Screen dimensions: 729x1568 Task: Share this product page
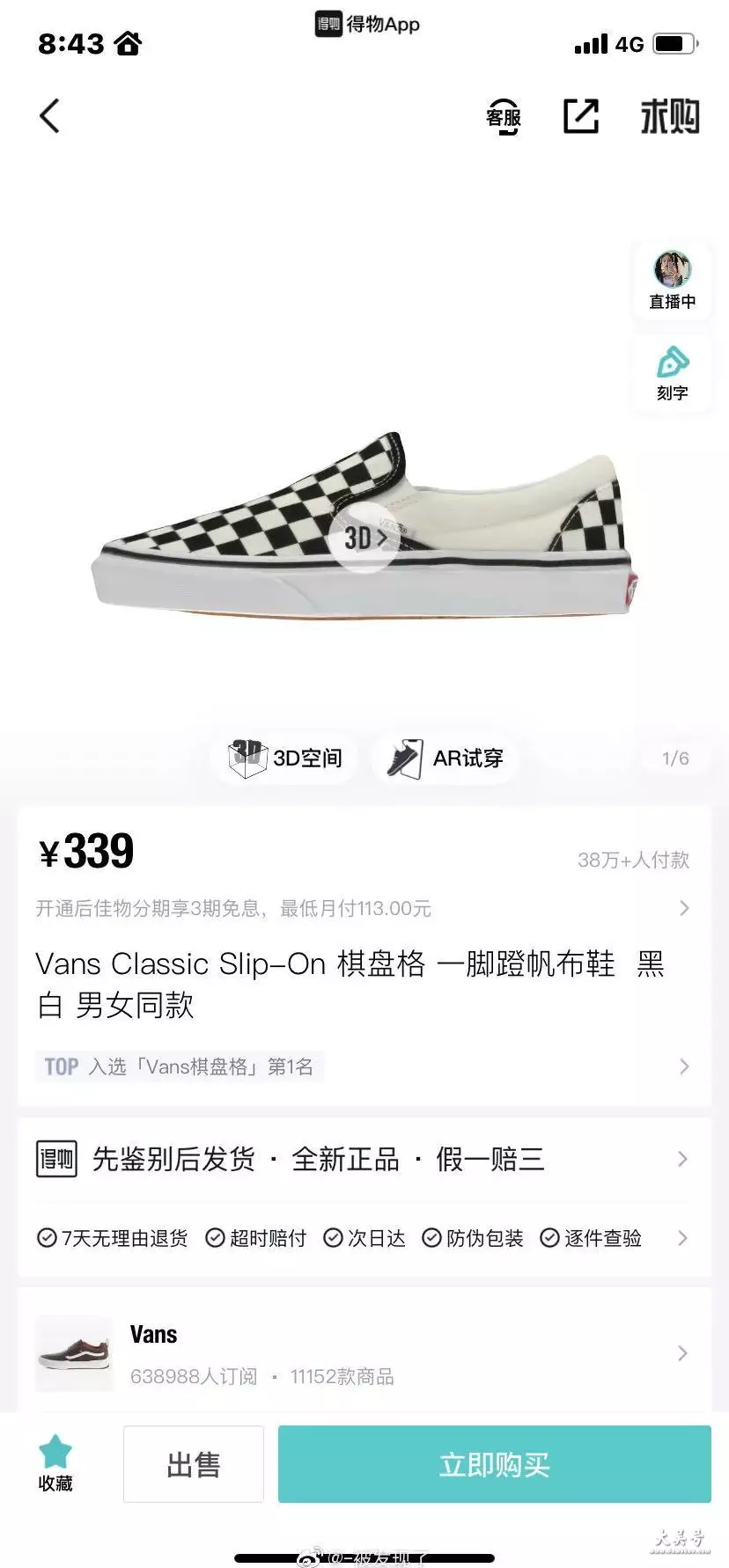pos(581,116)
